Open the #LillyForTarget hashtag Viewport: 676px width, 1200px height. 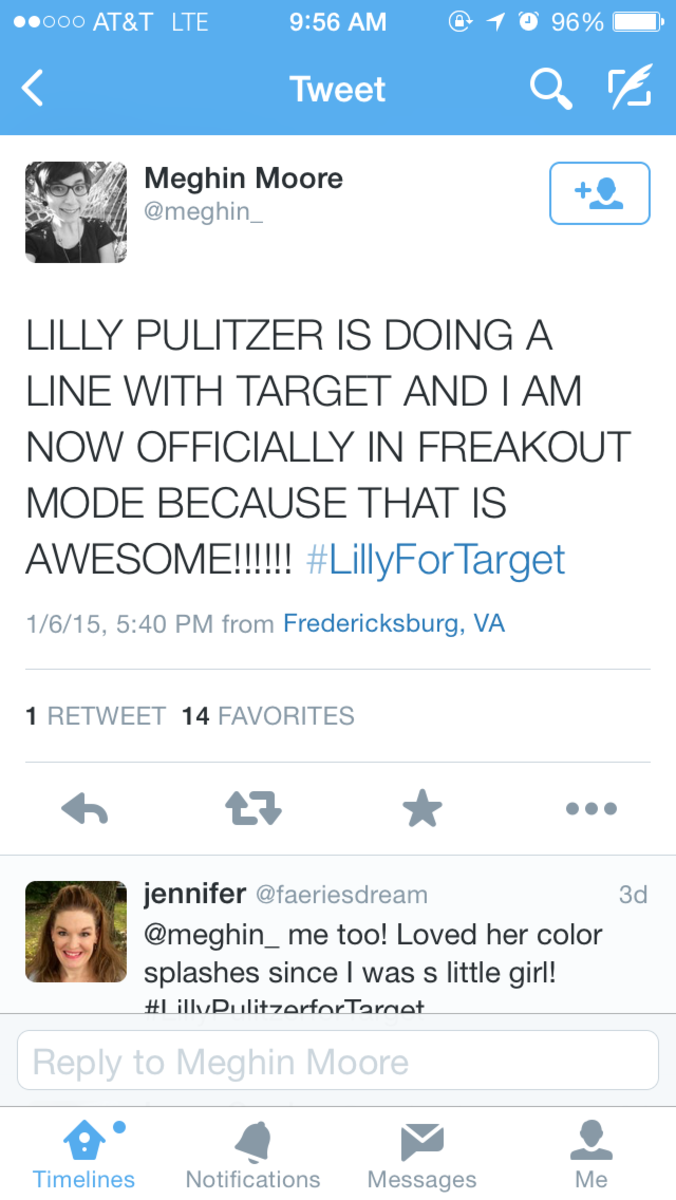point(435,559)
